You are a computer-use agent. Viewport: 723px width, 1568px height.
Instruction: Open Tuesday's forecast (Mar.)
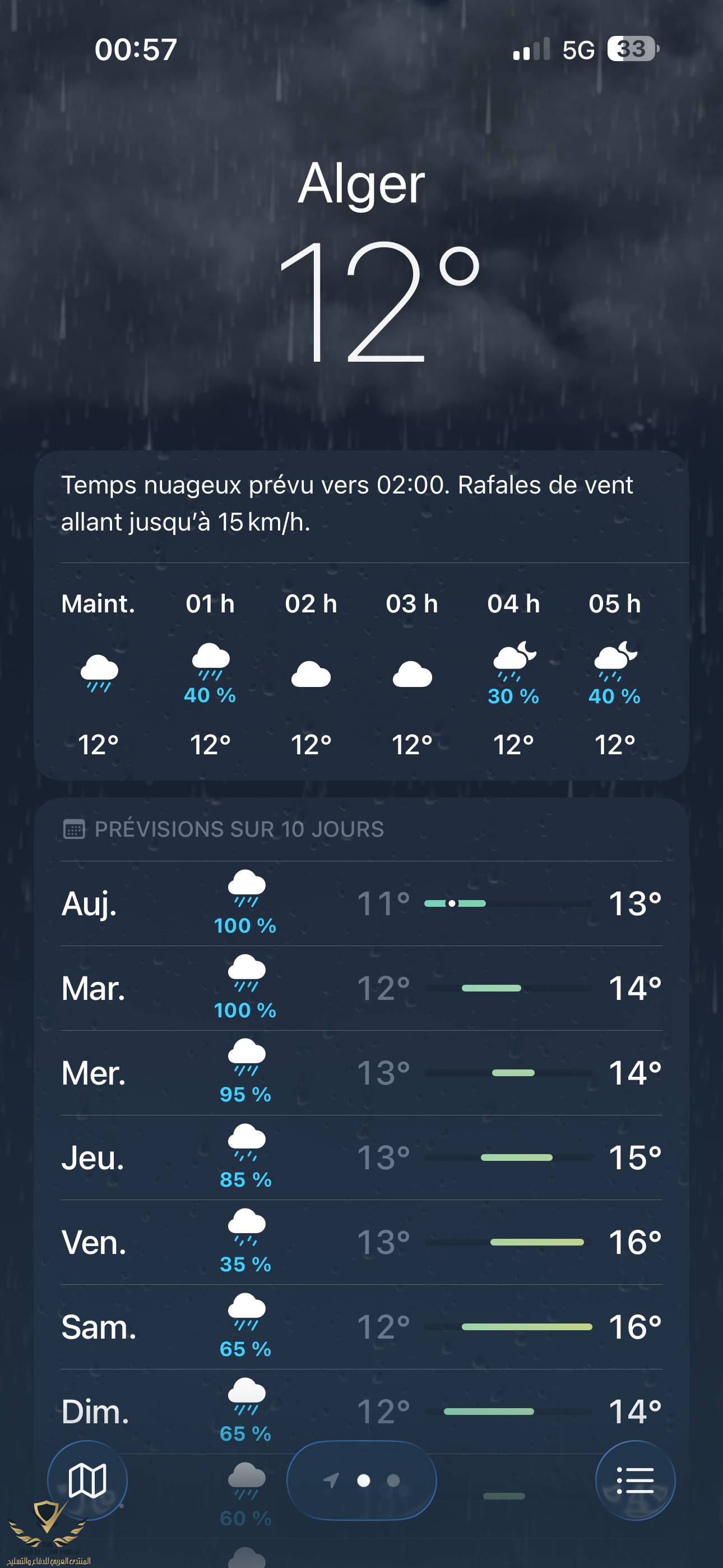[x=361, y=988]
